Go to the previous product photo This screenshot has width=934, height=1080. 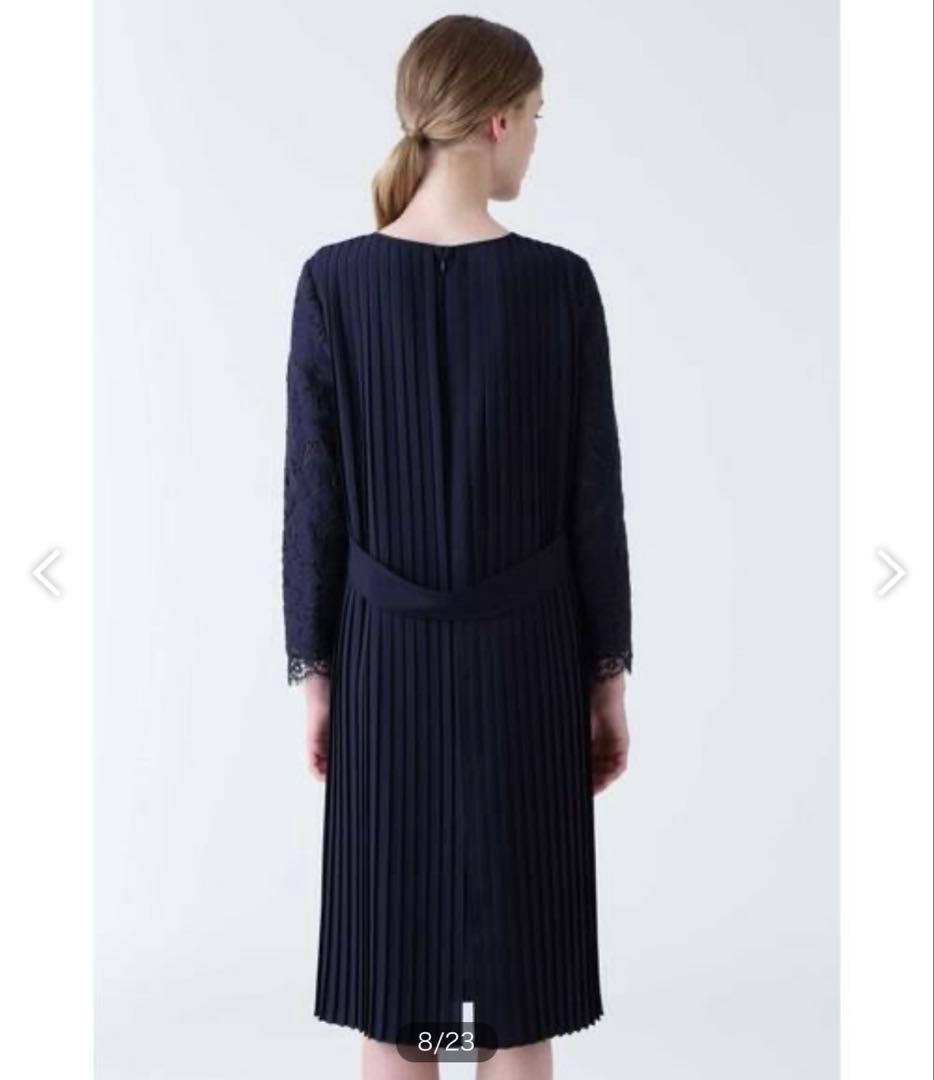pyautogui.click(x=47, y=573)
